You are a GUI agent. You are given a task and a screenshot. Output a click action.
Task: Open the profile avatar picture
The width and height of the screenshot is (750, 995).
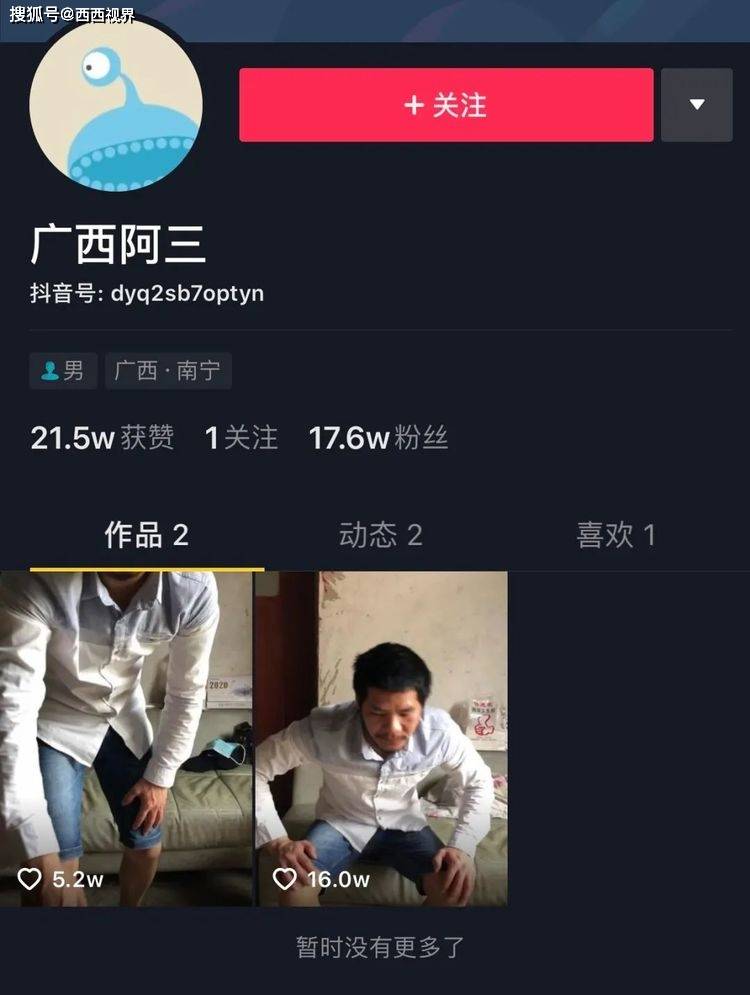click(115, 105)
